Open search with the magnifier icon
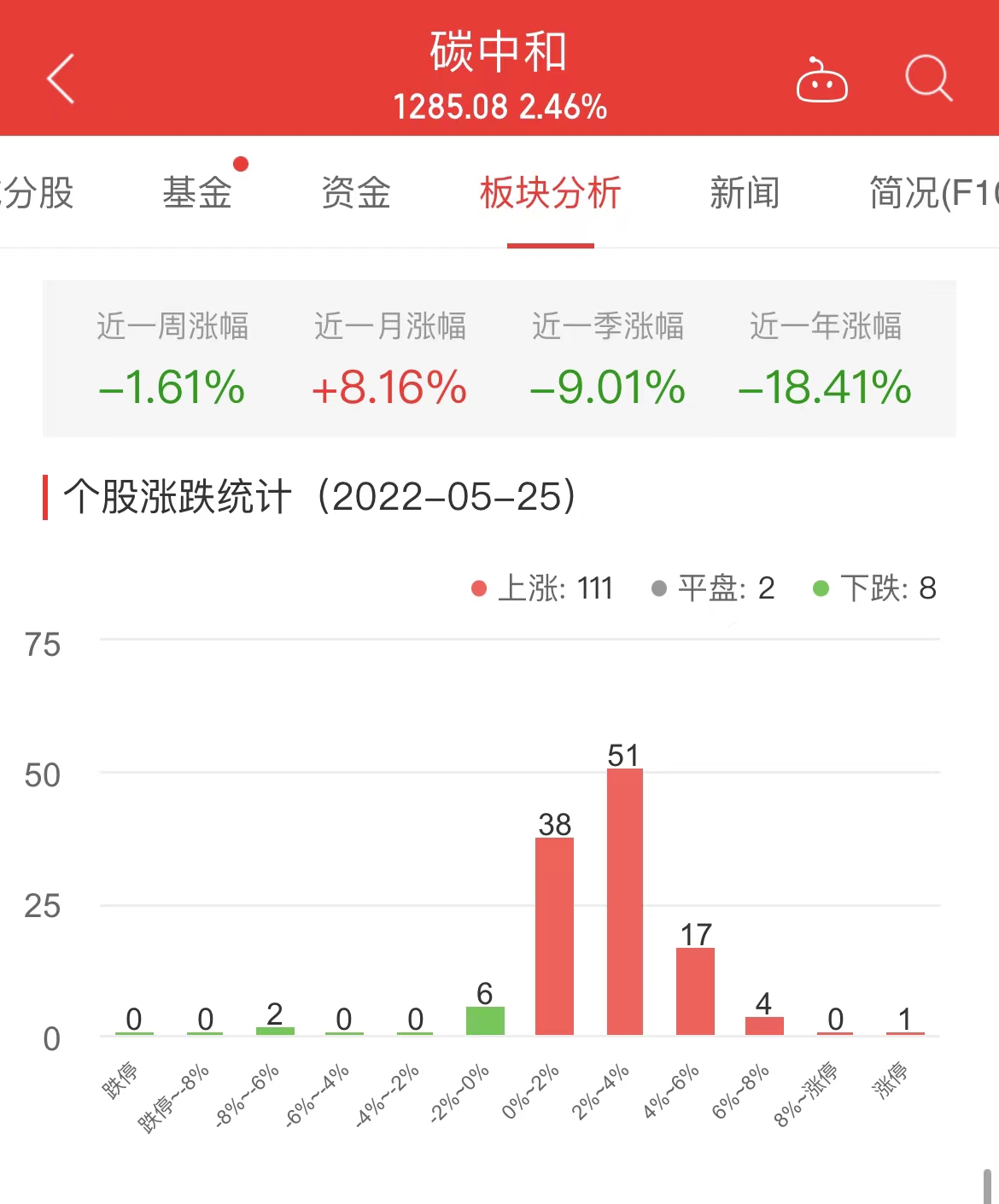The image size is (999, 1204). point(928,79)
